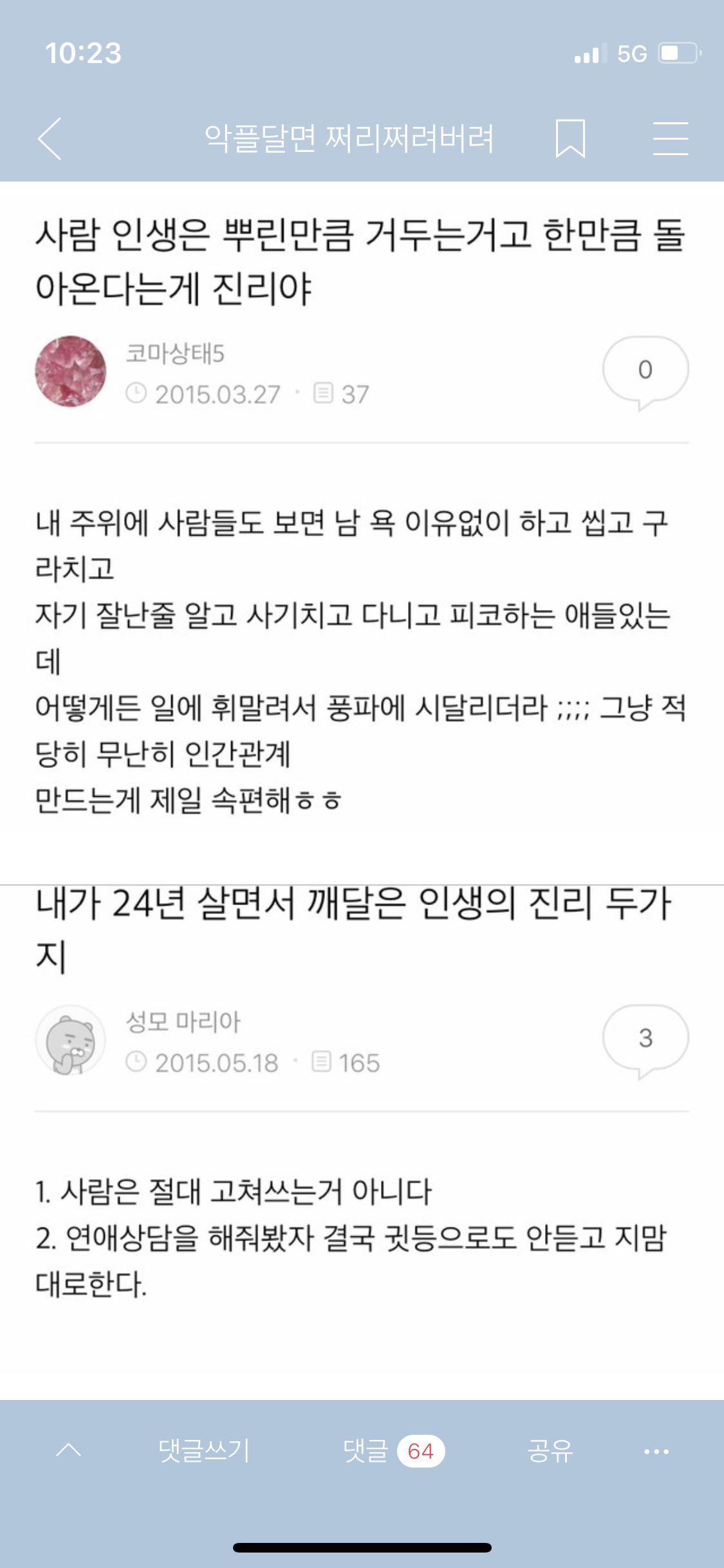Bookmark this post
724x1568 pixels.
pyautogui.click(x=570, y=138)
